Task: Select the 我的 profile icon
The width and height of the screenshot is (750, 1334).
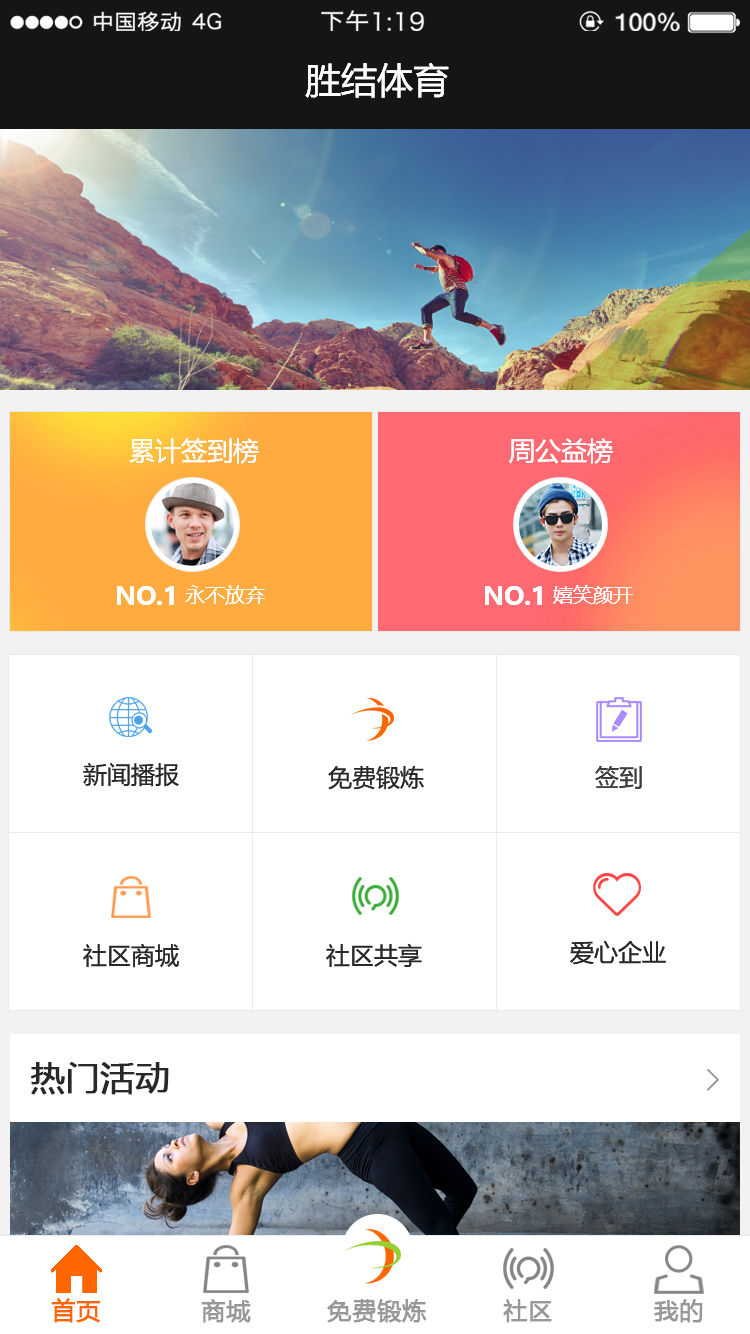Action: click(679, 1283)
